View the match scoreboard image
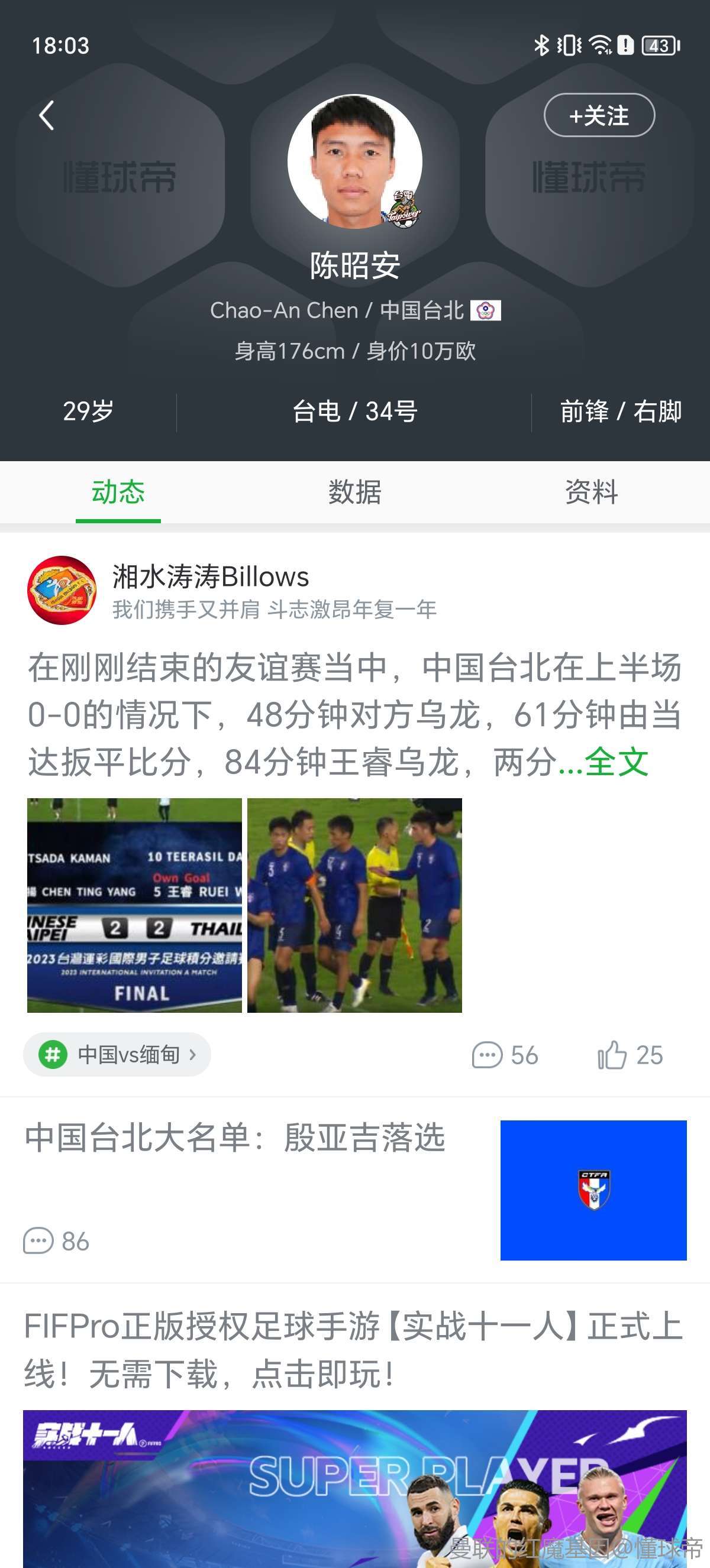 134,905
